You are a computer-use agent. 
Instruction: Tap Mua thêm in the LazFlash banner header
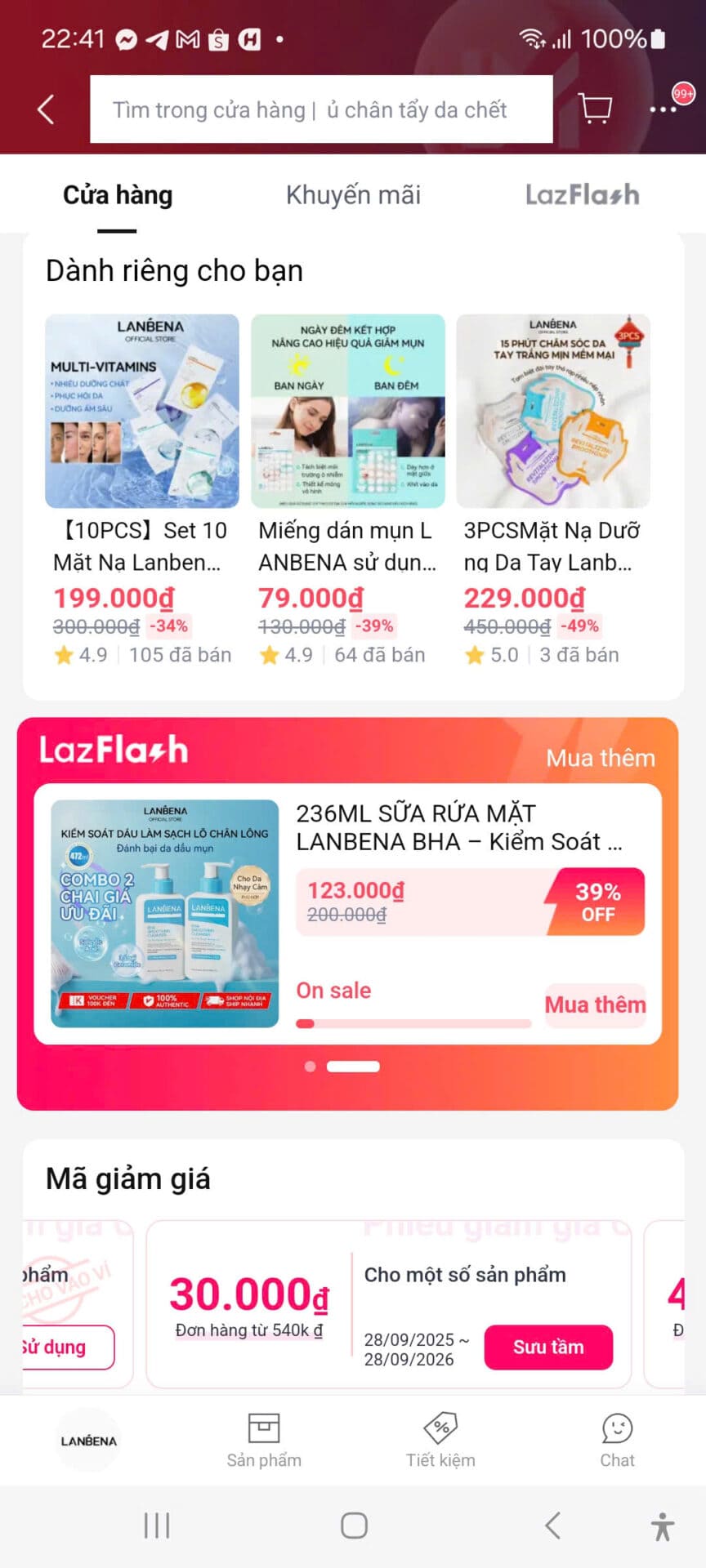[x=601, y=758]
